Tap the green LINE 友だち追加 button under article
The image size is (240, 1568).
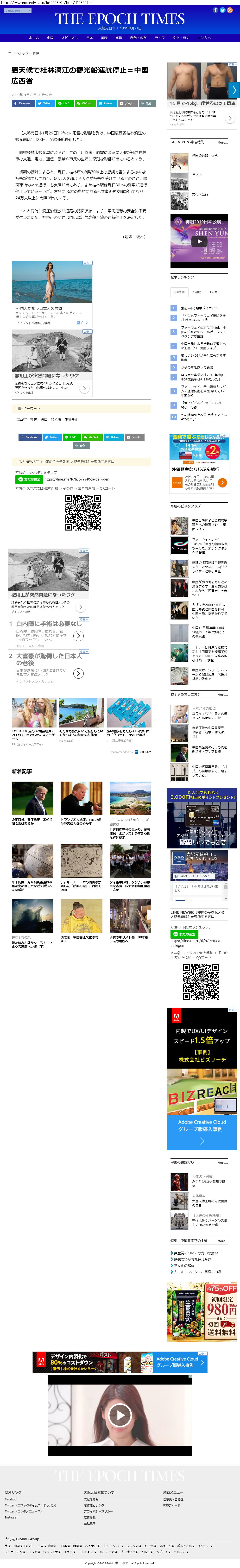(x=28, y=480)
